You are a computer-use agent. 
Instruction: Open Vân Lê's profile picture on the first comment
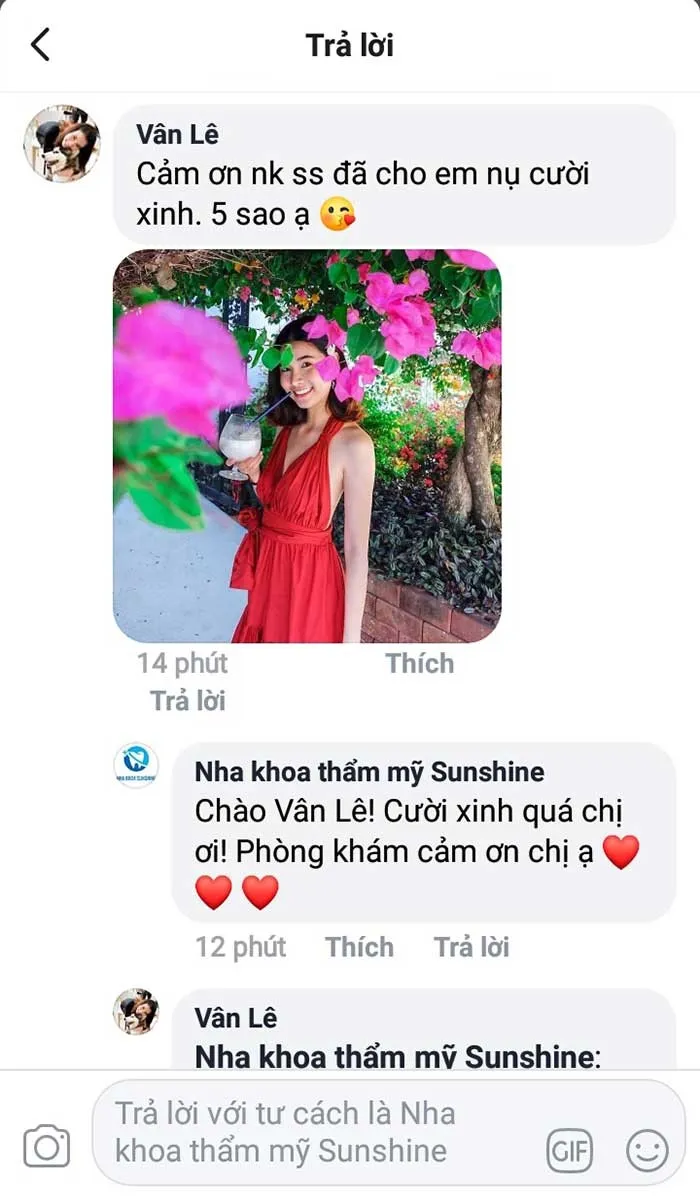[x=62, y=143]
